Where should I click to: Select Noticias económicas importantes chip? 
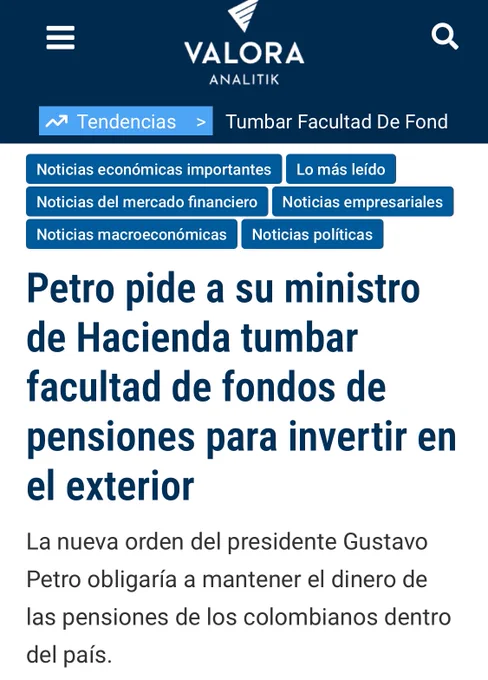[154, 169]
